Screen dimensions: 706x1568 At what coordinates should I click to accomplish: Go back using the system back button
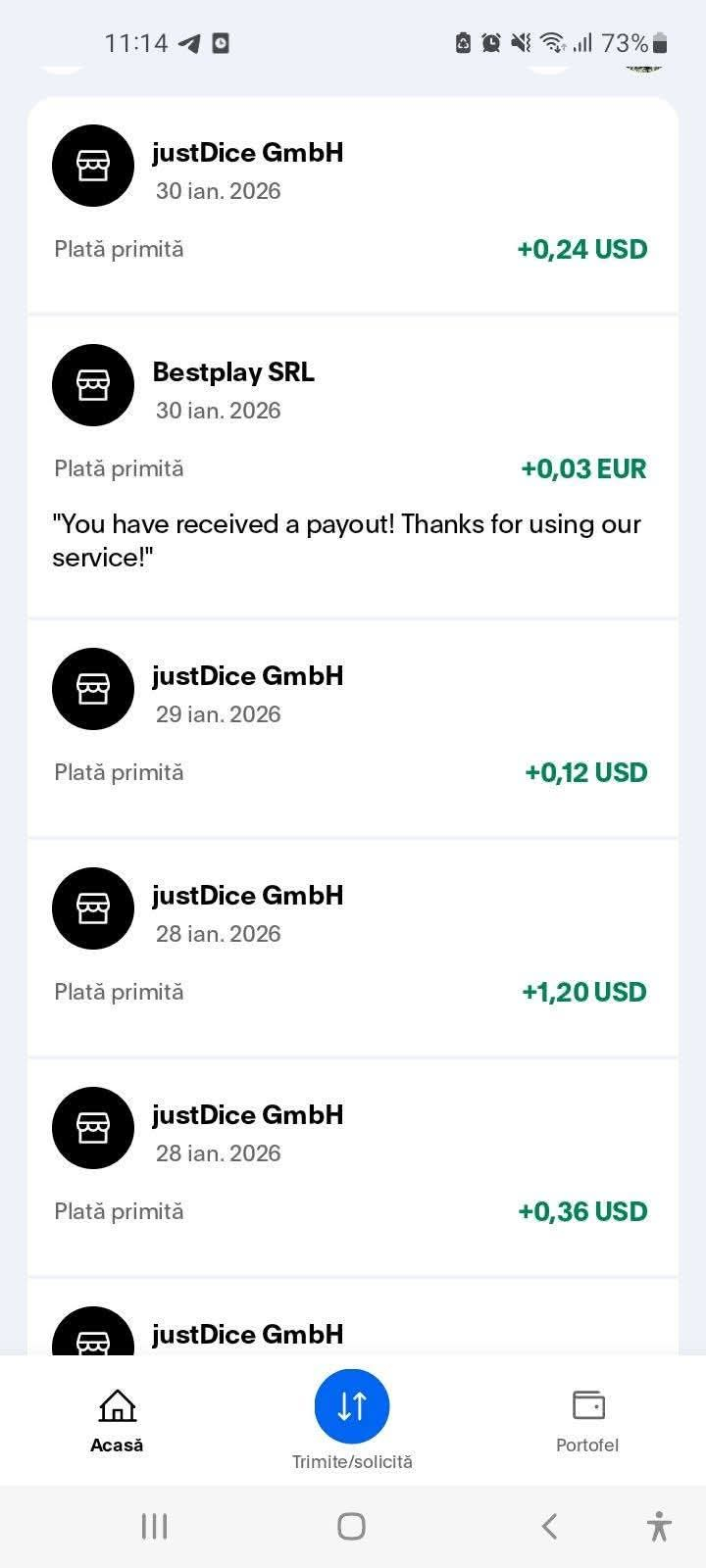click(x=549, y=1526)
